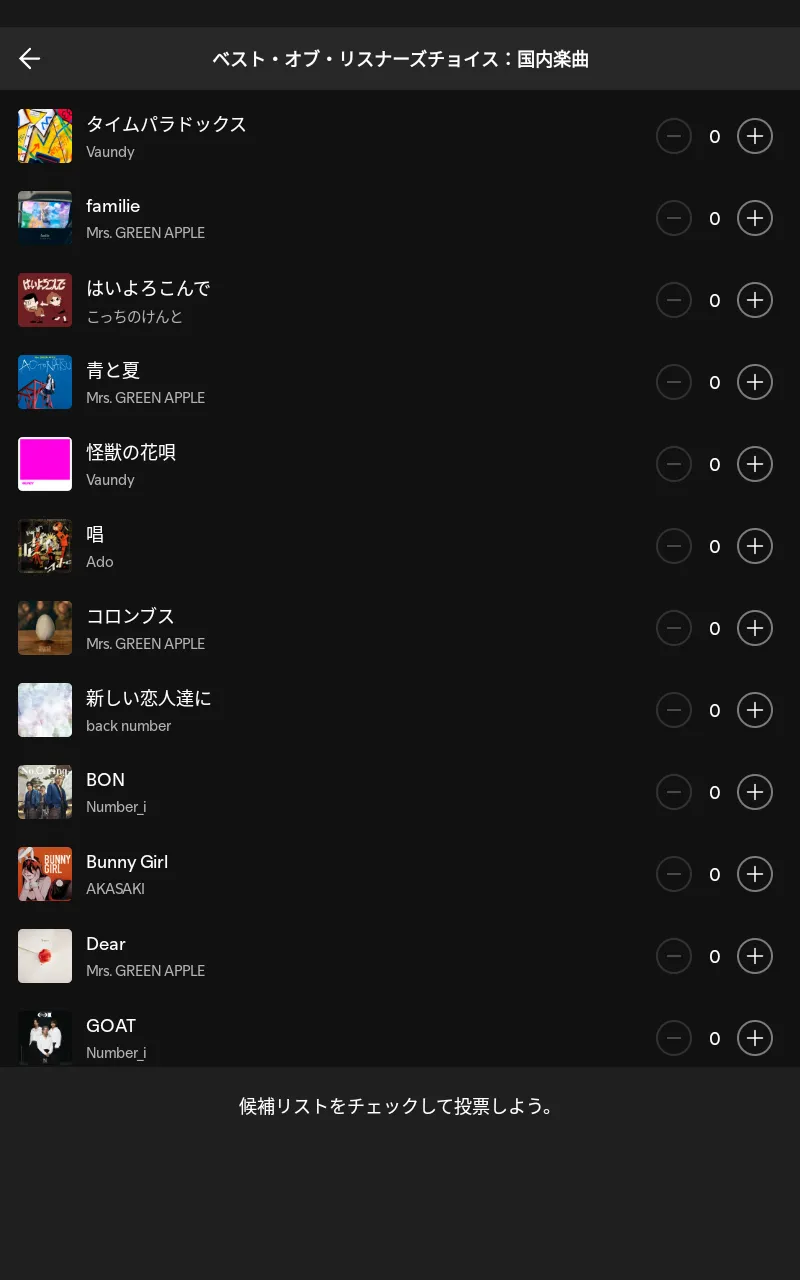Add a vote for タイムパラドックス

pyautogui.click(x=755, y=136)
